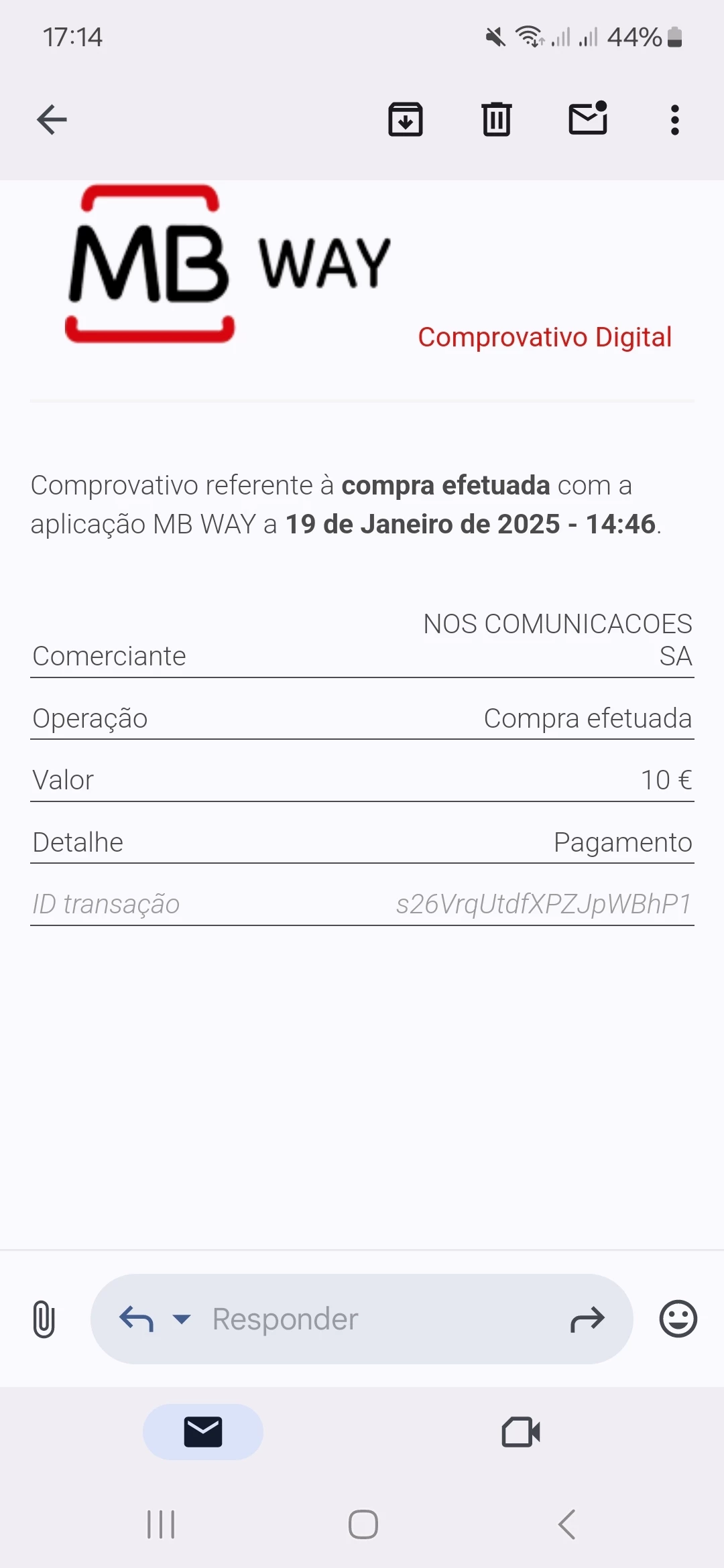Mark this email as unread
724x1568 pixels.
pos(588,119)
